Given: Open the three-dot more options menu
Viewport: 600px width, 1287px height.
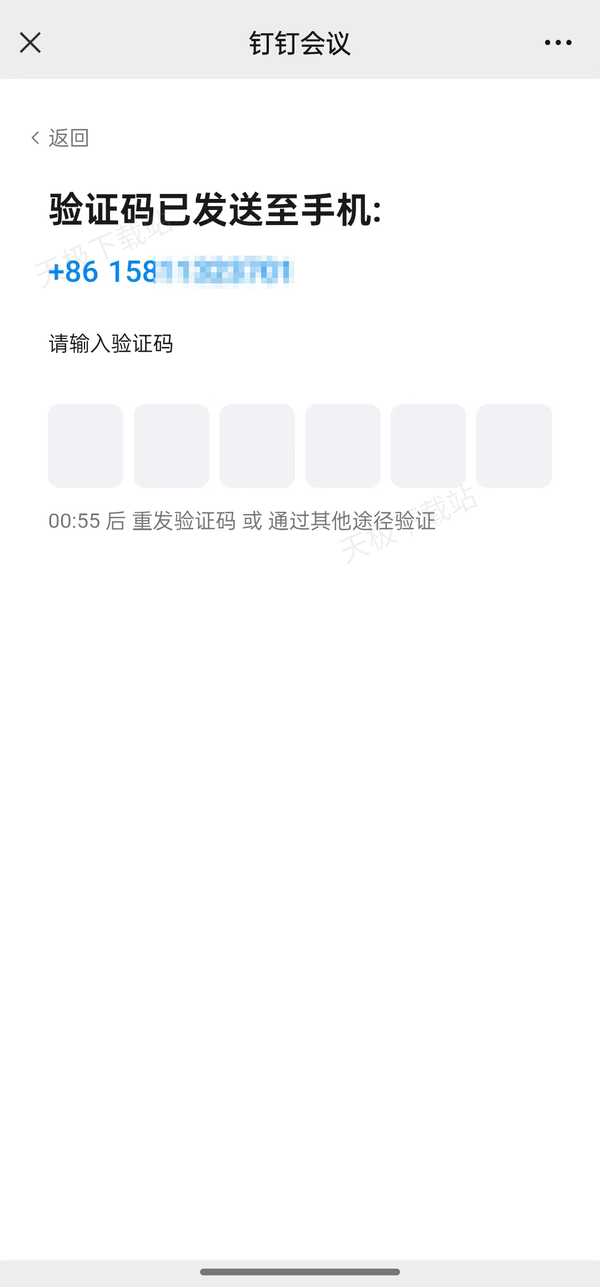Looking at the screenshot, I should pos(558,42).
